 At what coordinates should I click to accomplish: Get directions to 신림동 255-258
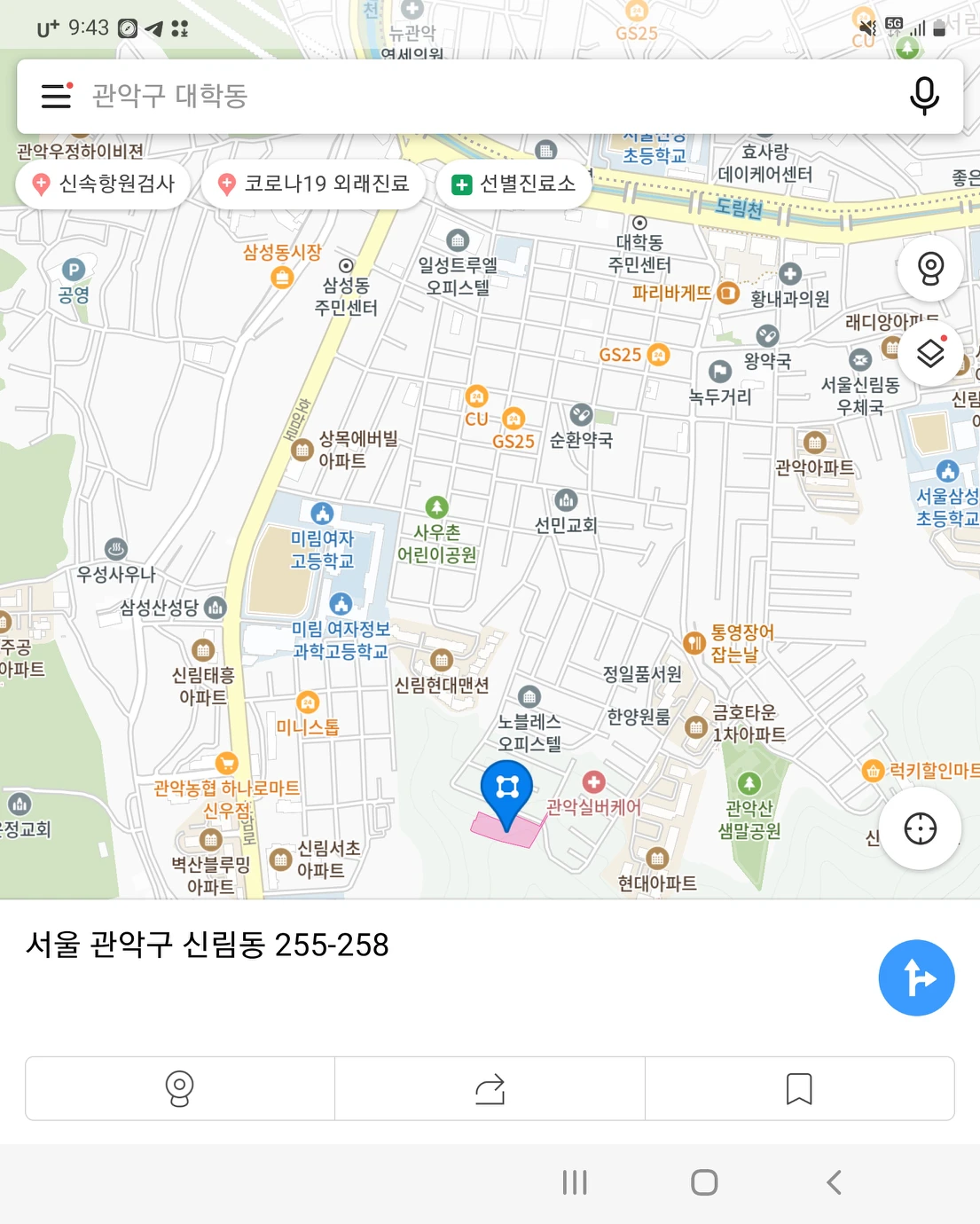[916, 977]
